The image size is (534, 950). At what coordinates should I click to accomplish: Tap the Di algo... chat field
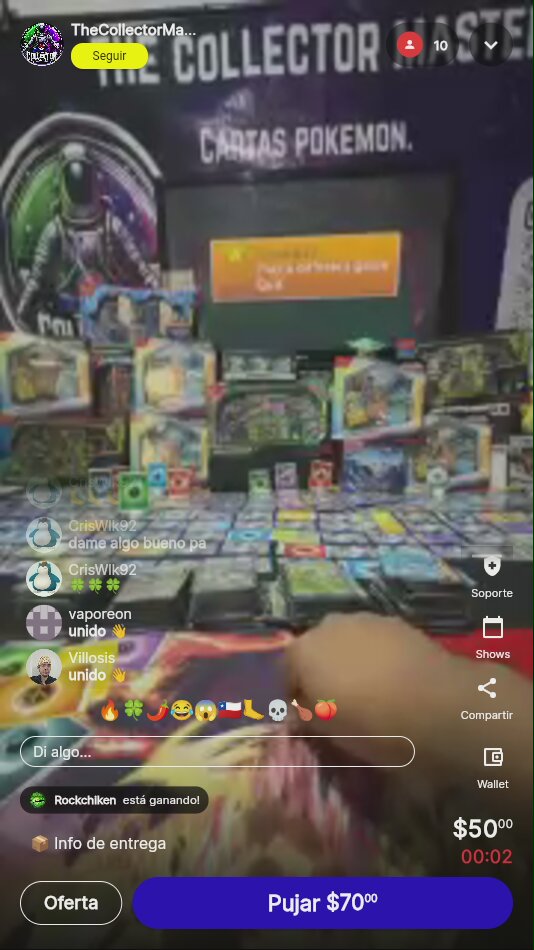tap(217, 751)
